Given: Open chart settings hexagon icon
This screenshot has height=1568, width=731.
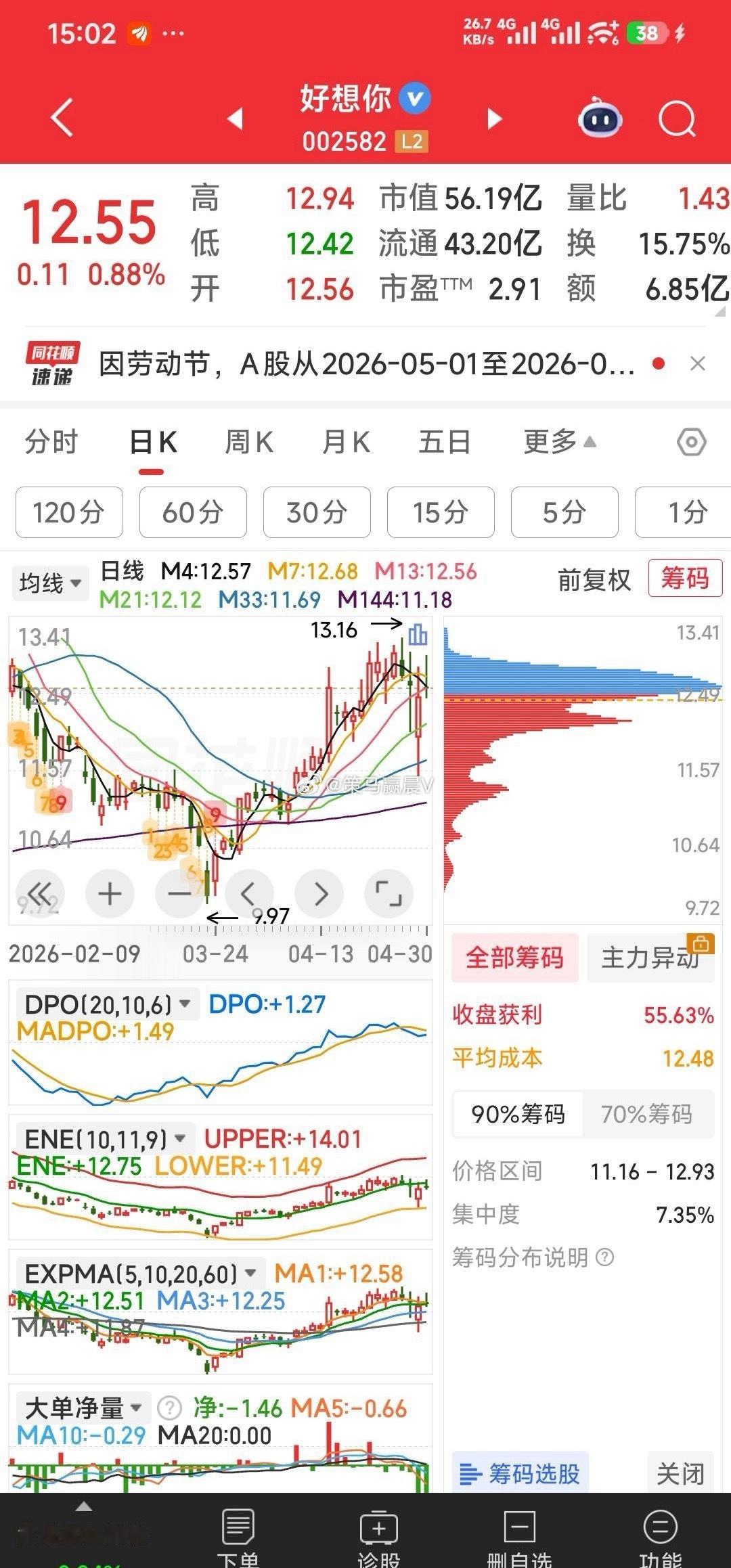Looking at the screenshot, I should click(691, 443).
